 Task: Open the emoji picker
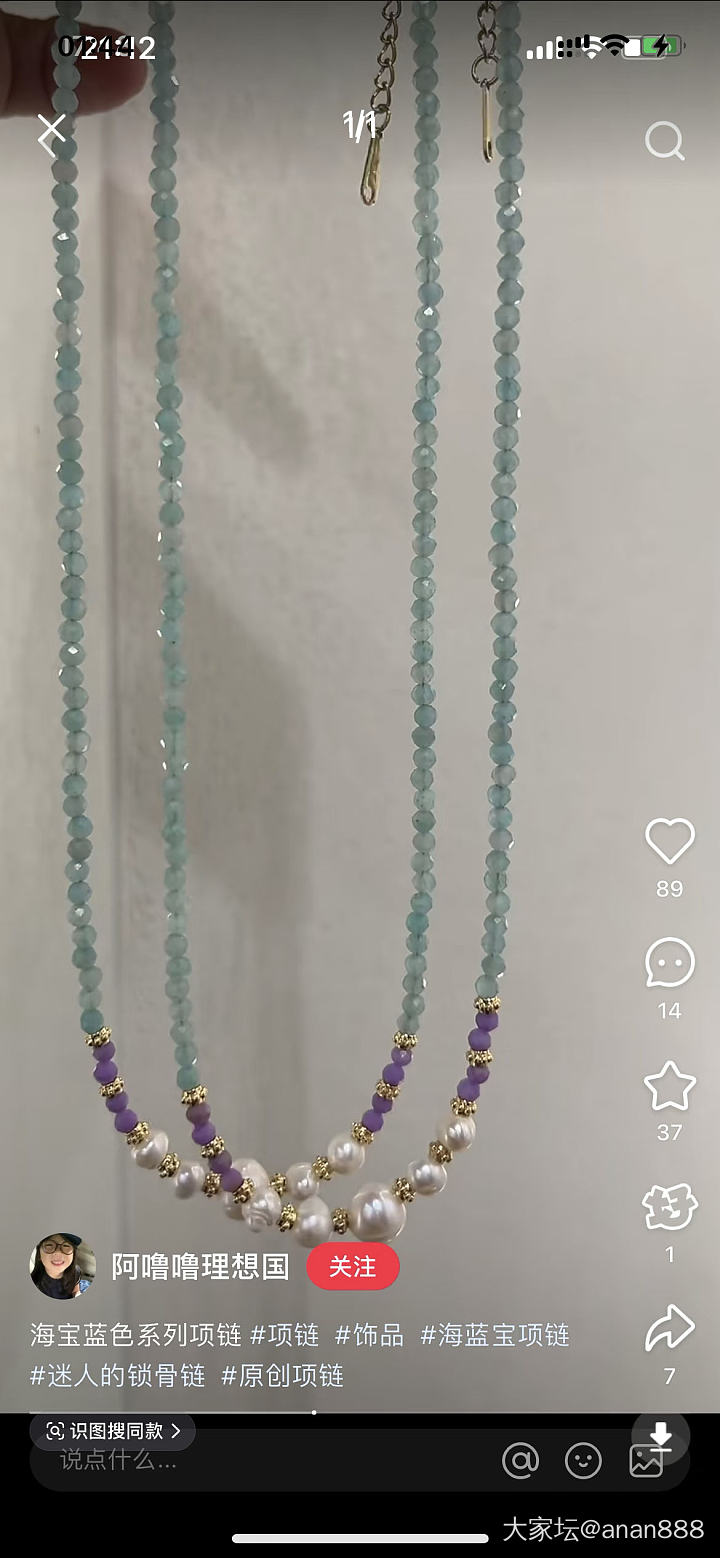(583, 1460)
